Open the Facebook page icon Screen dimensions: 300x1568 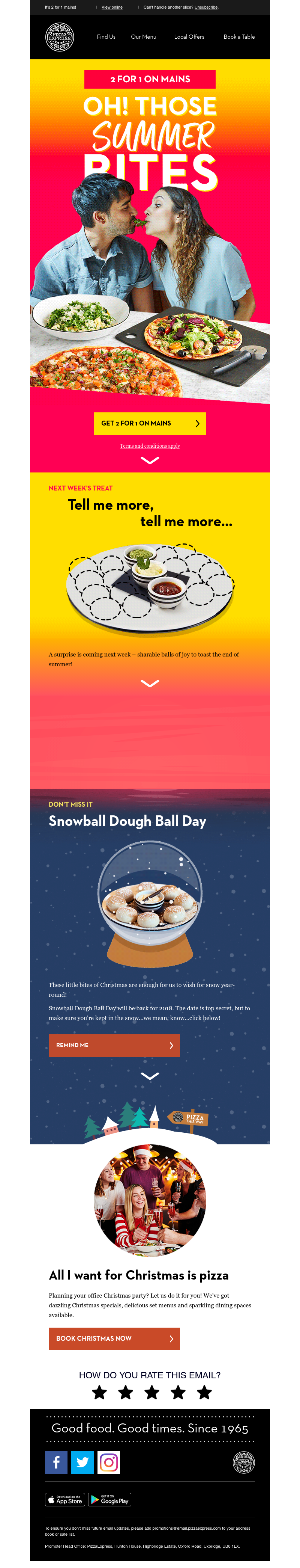point(57,1462)
